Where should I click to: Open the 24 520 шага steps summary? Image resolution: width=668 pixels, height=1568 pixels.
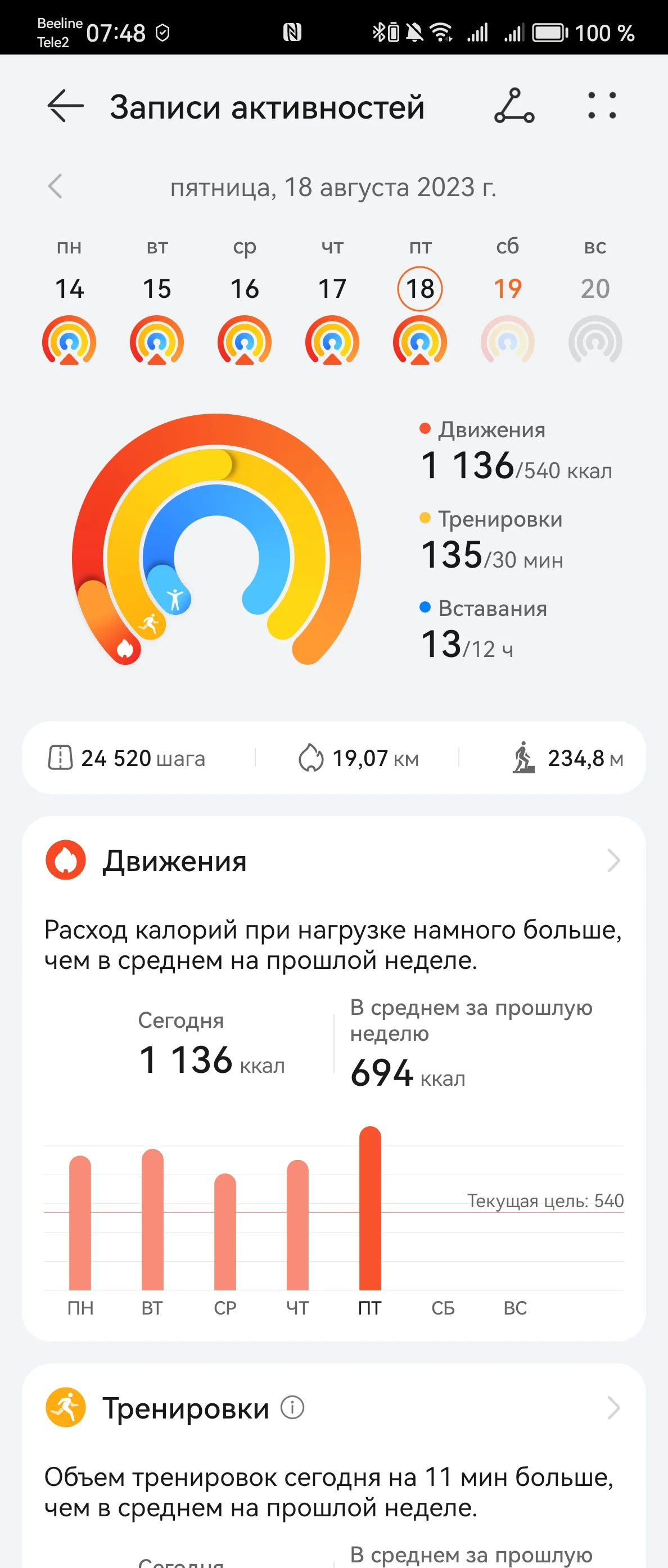[x=127, y=759]
